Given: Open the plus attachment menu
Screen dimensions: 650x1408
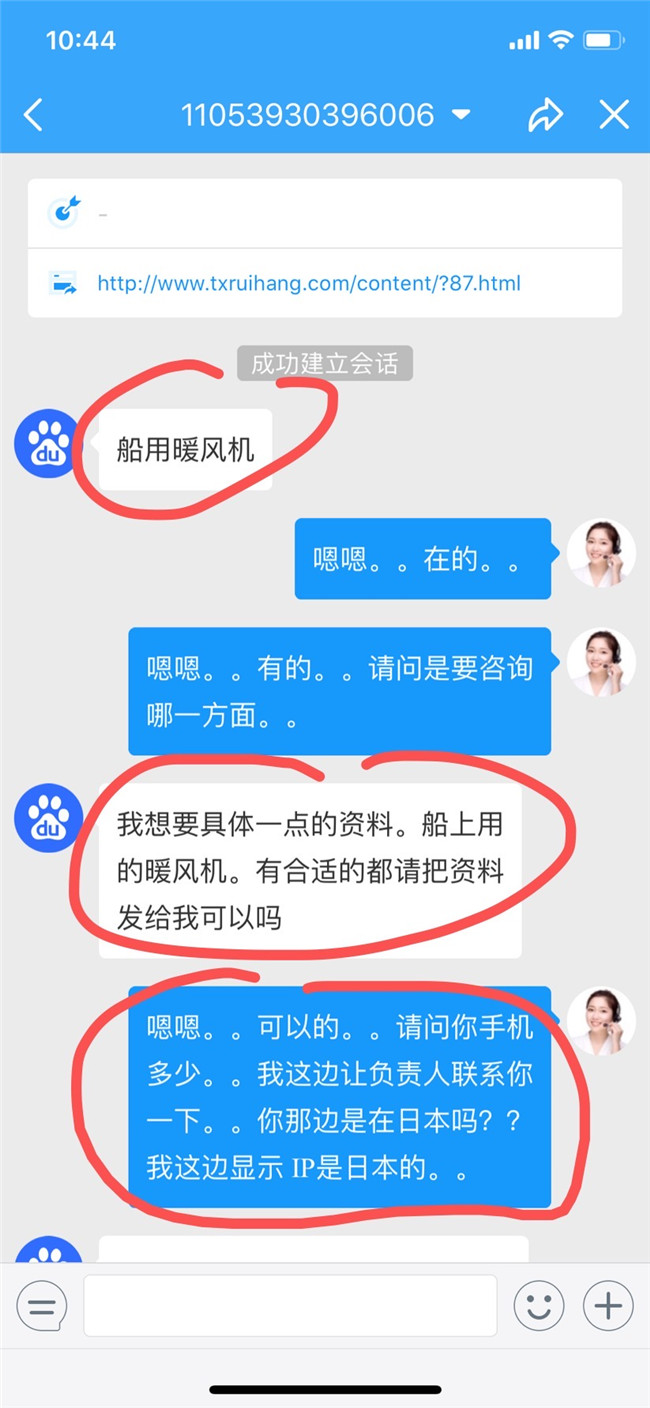Looking at the screenshot, I should point(608,1306).
